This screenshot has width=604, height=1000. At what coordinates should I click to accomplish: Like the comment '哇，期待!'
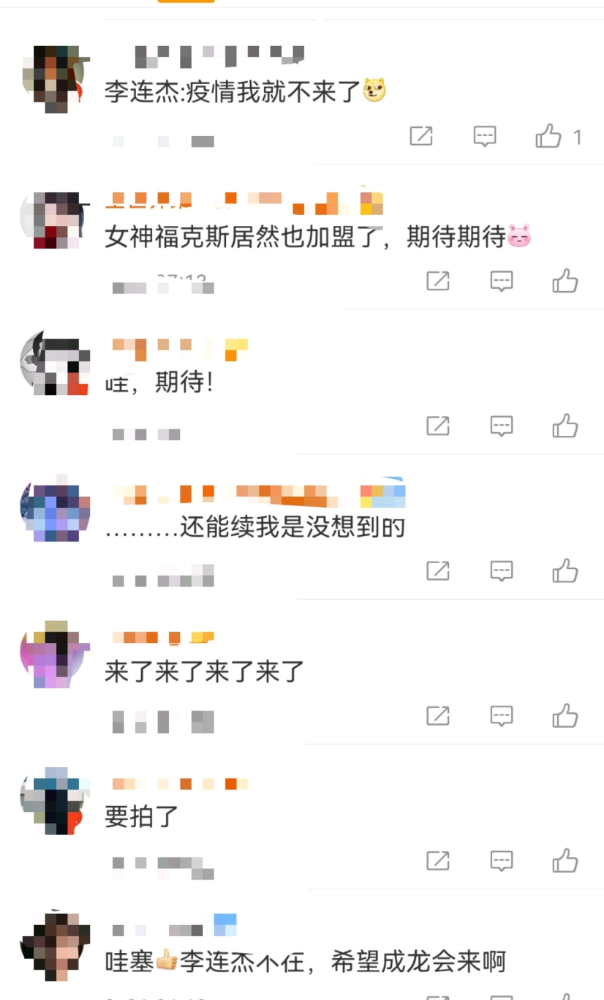(x=565, y=426)
